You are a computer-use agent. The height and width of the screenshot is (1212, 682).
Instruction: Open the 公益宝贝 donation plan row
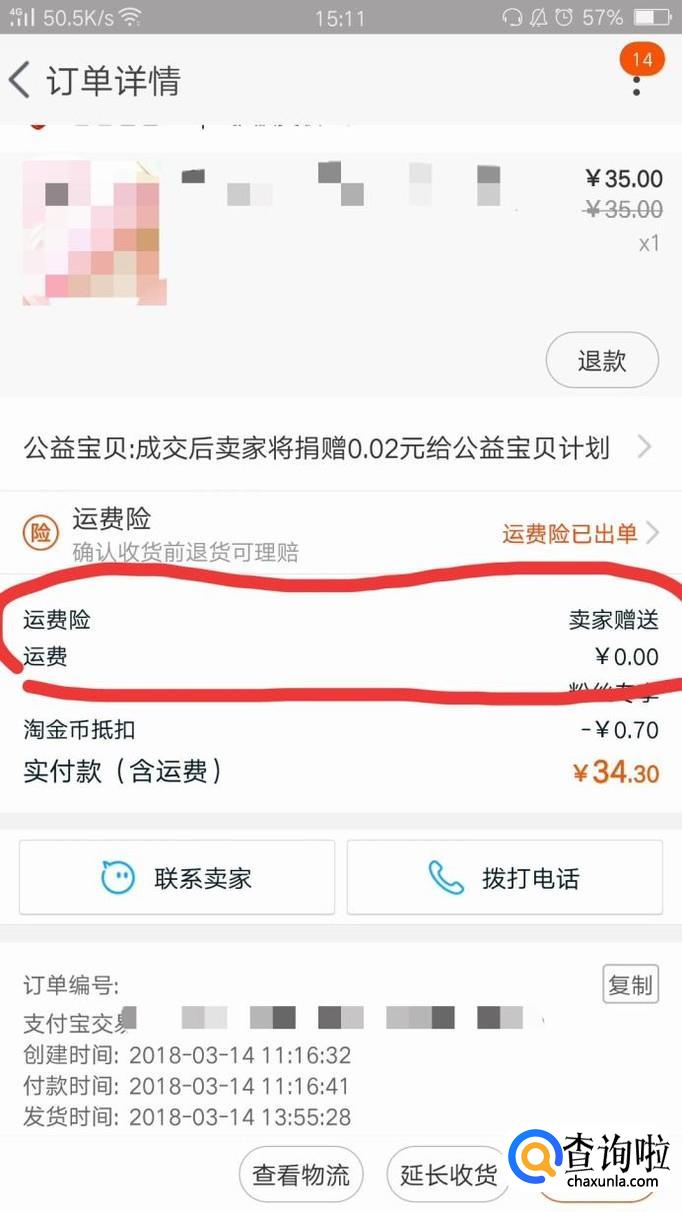(x=340, y=447)
